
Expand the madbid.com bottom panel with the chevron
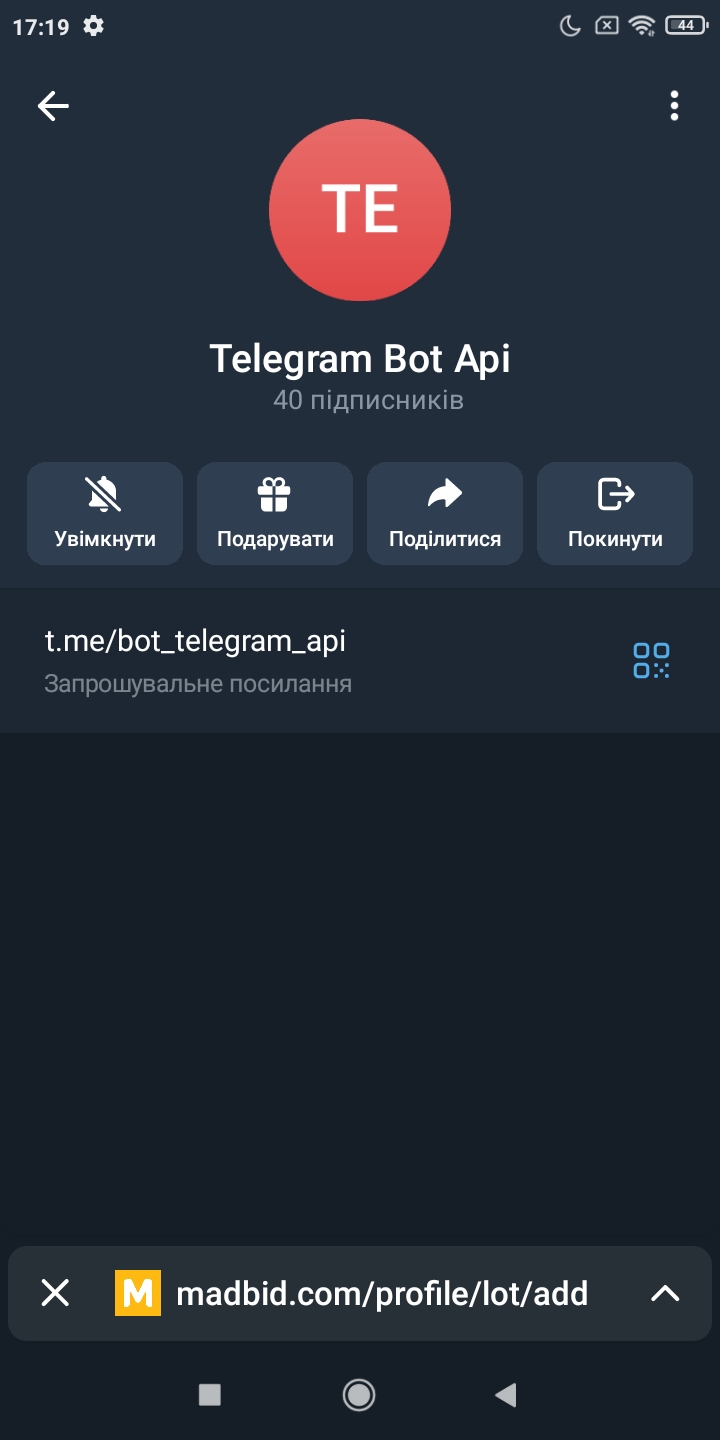[664, 1293]
